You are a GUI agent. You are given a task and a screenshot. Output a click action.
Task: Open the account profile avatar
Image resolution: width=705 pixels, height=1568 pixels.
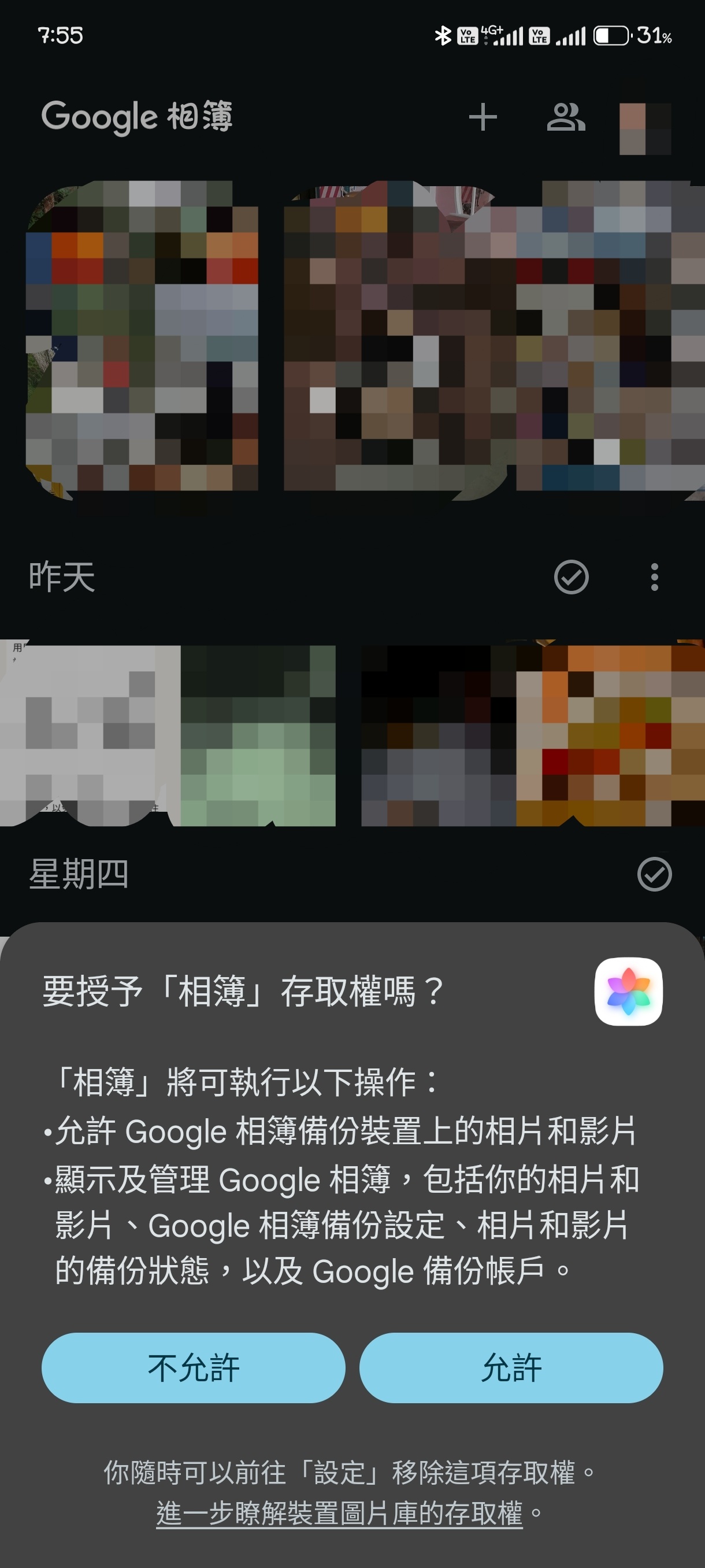645,128
